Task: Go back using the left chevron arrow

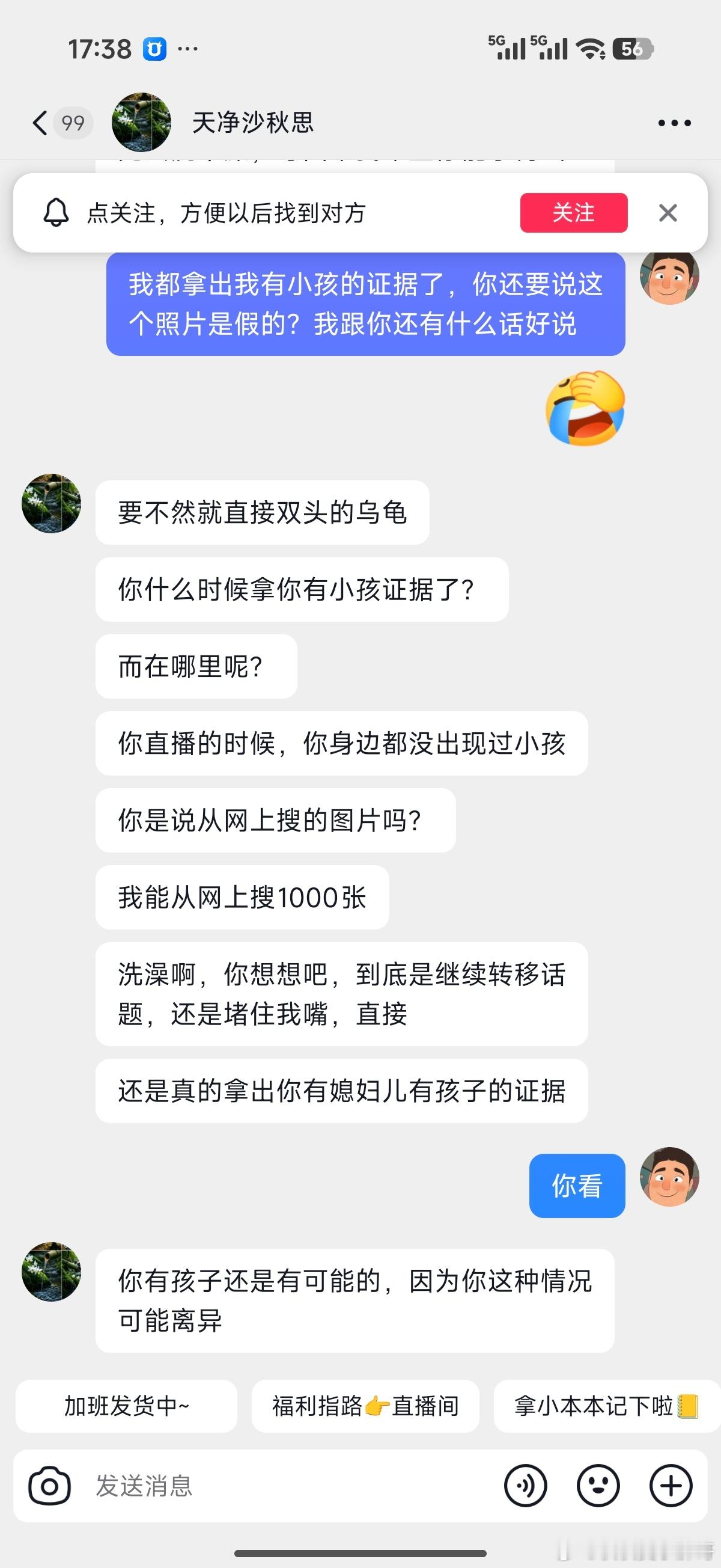Action: (39, 122)
